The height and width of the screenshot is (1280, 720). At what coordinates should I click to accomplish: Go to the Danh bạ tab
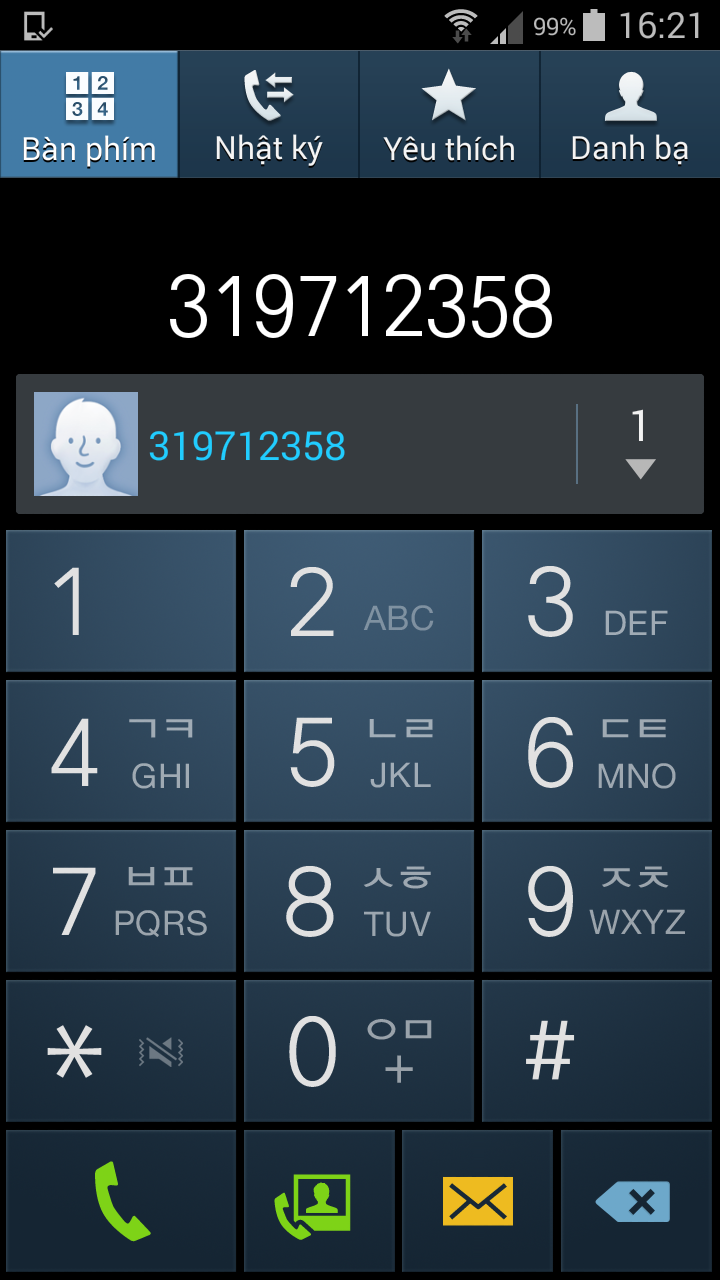[630, 114]
